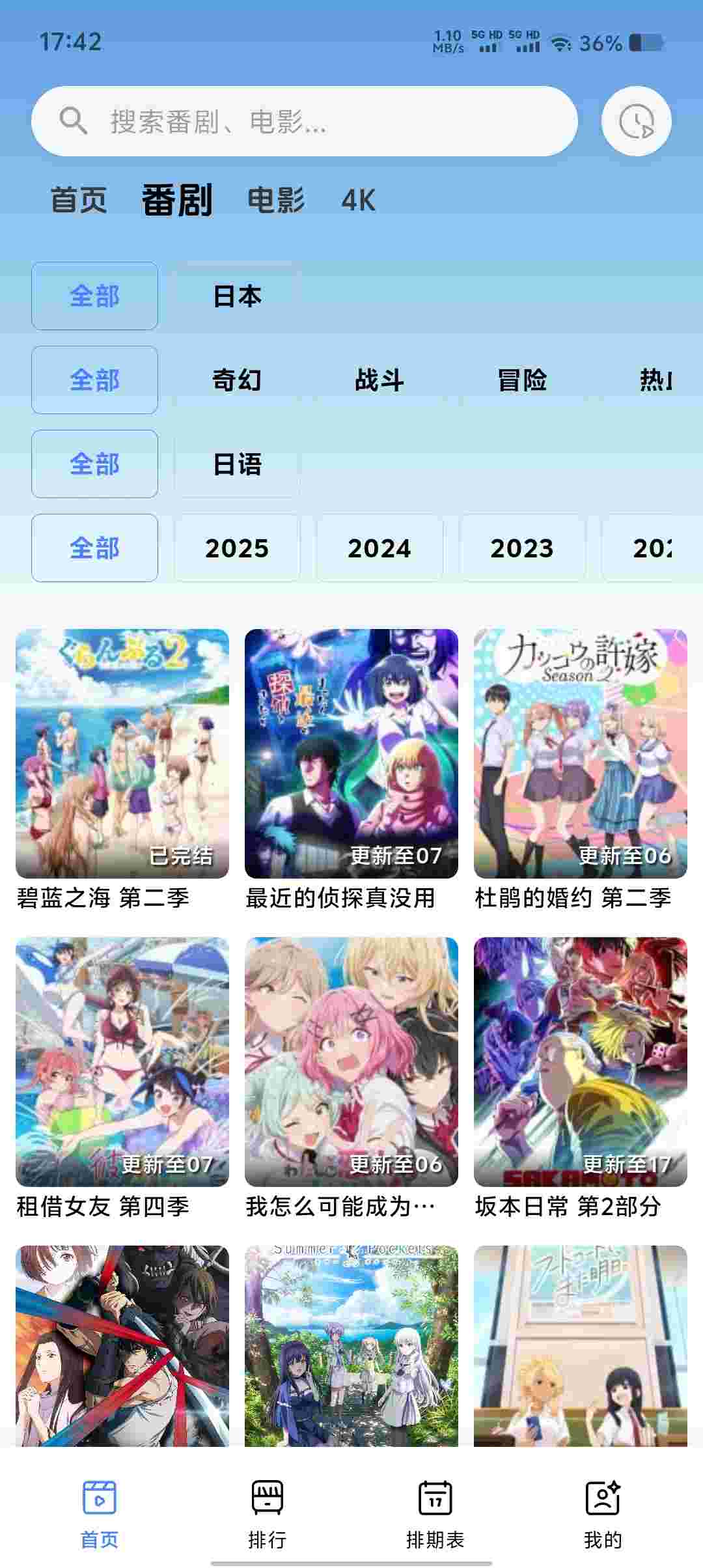Viewport: 703px width, 1568px height.
Task: Switch to the 电影 top tab
Action: (x=276, y=200)
